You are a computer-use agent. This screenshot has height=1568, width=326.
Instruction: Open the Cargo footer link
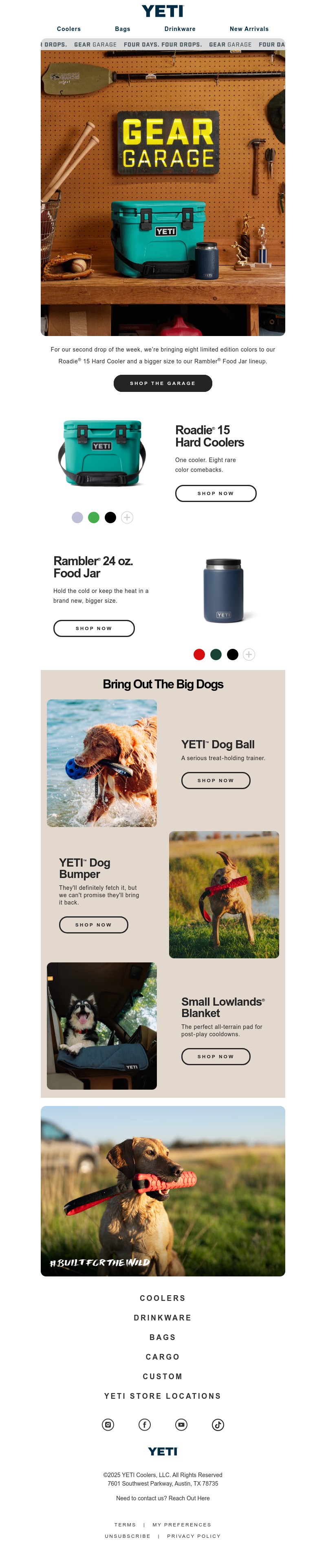(163, 1357)
